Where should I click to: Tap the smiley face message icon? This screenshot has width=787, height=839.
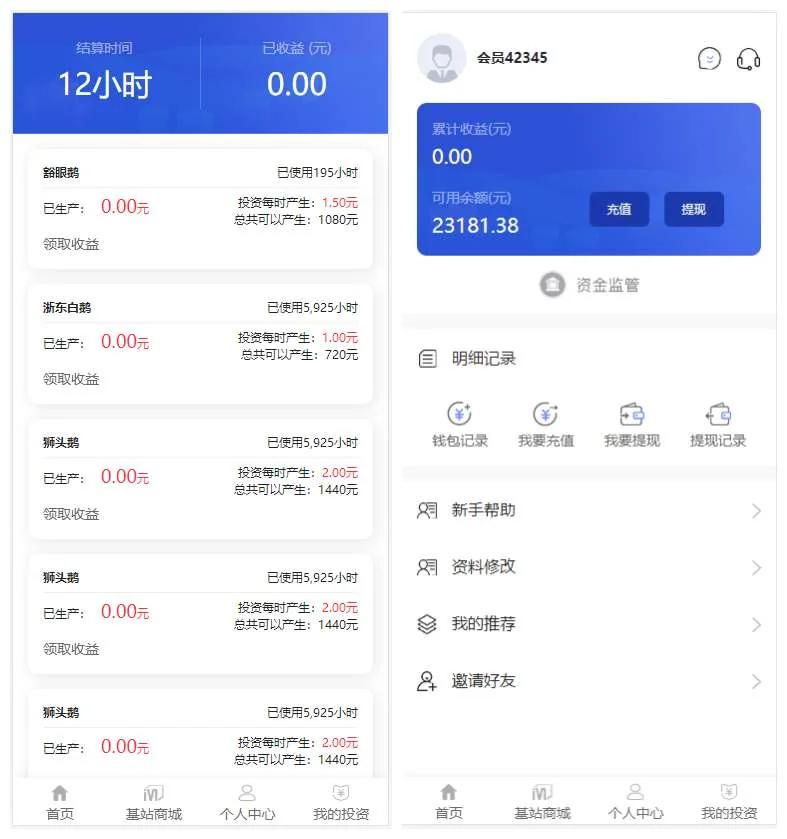[x=709, y=58]
